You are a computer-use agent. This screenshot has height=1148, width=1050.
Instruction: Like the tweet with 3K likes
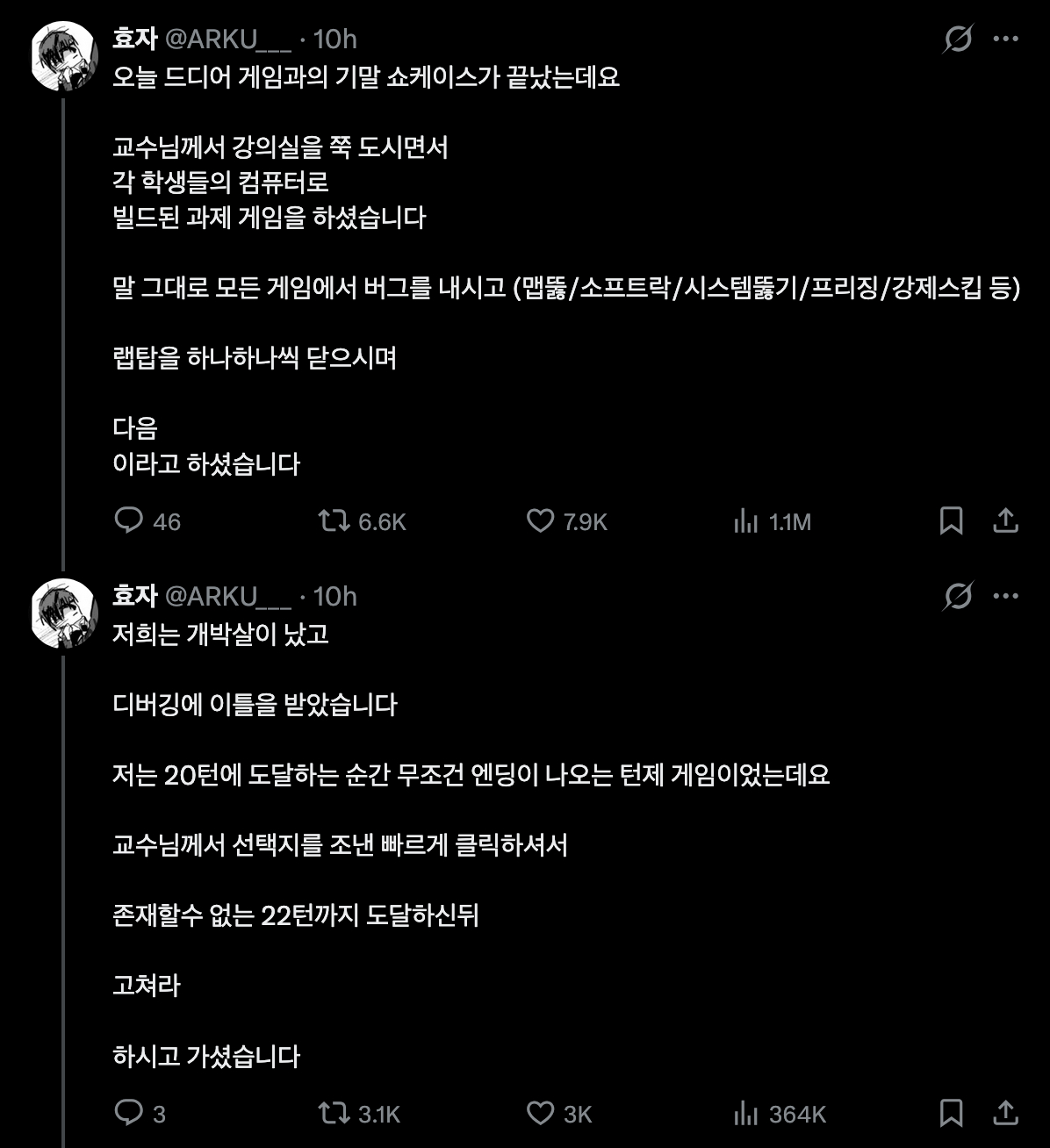(x=540, y=1114)
